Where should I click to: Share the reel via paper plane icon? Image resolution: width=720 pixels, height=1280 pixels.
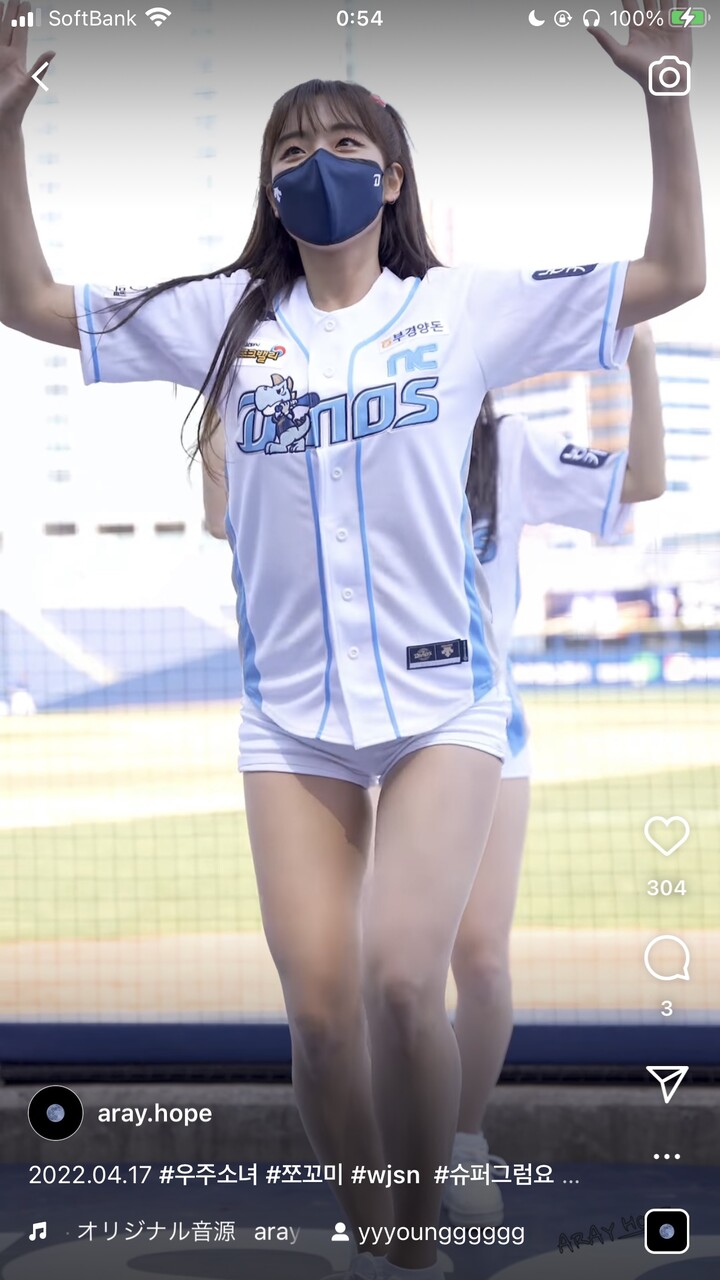[667, 1083]
